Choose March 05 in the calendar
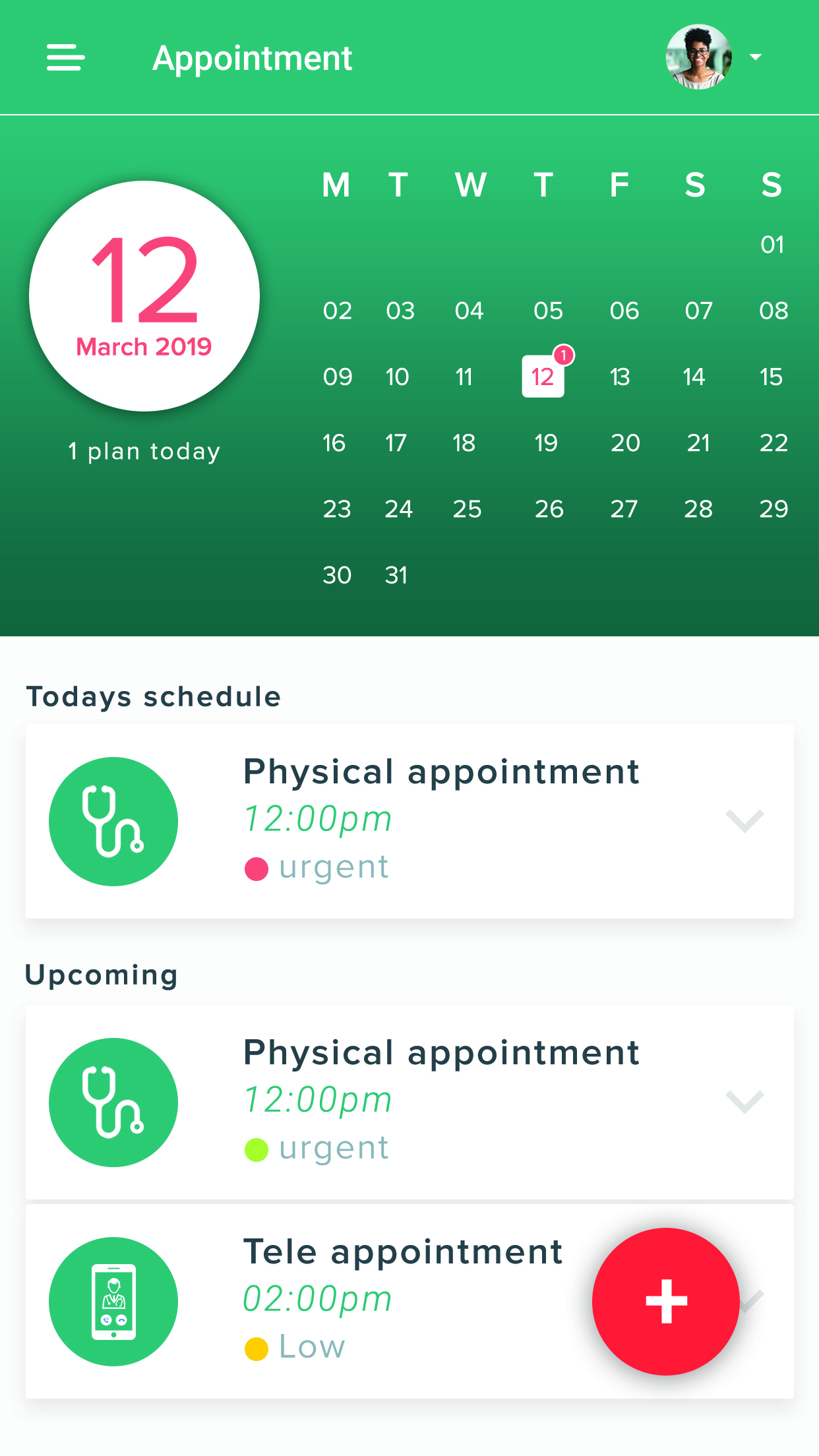 point(548,311)
